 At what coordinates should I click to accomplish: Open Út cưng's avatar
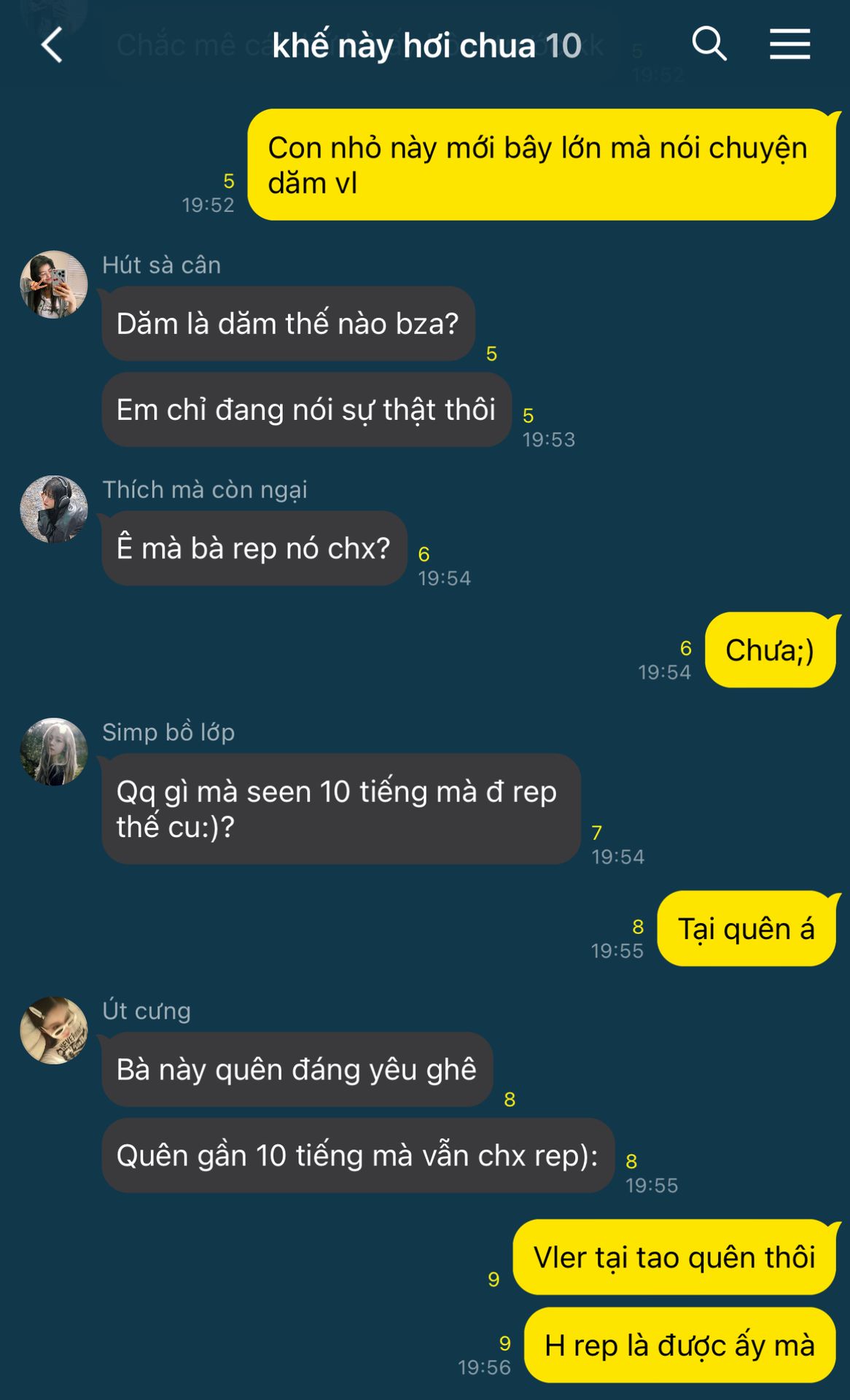point(54,1030)
